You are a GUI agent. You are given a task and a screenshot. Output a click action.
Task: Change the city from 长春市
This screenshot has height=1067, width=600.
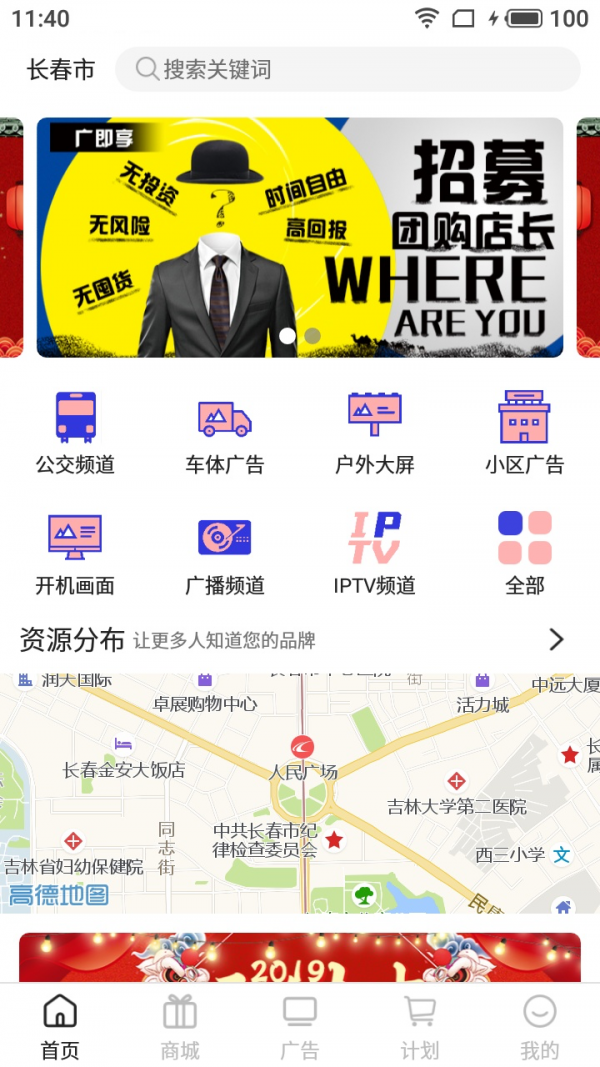[x=61, y=70]
